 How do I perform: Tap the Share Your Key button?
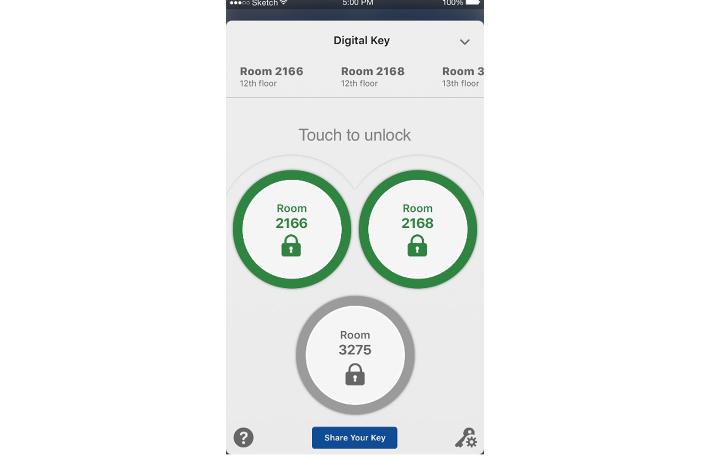coord(354,438)
